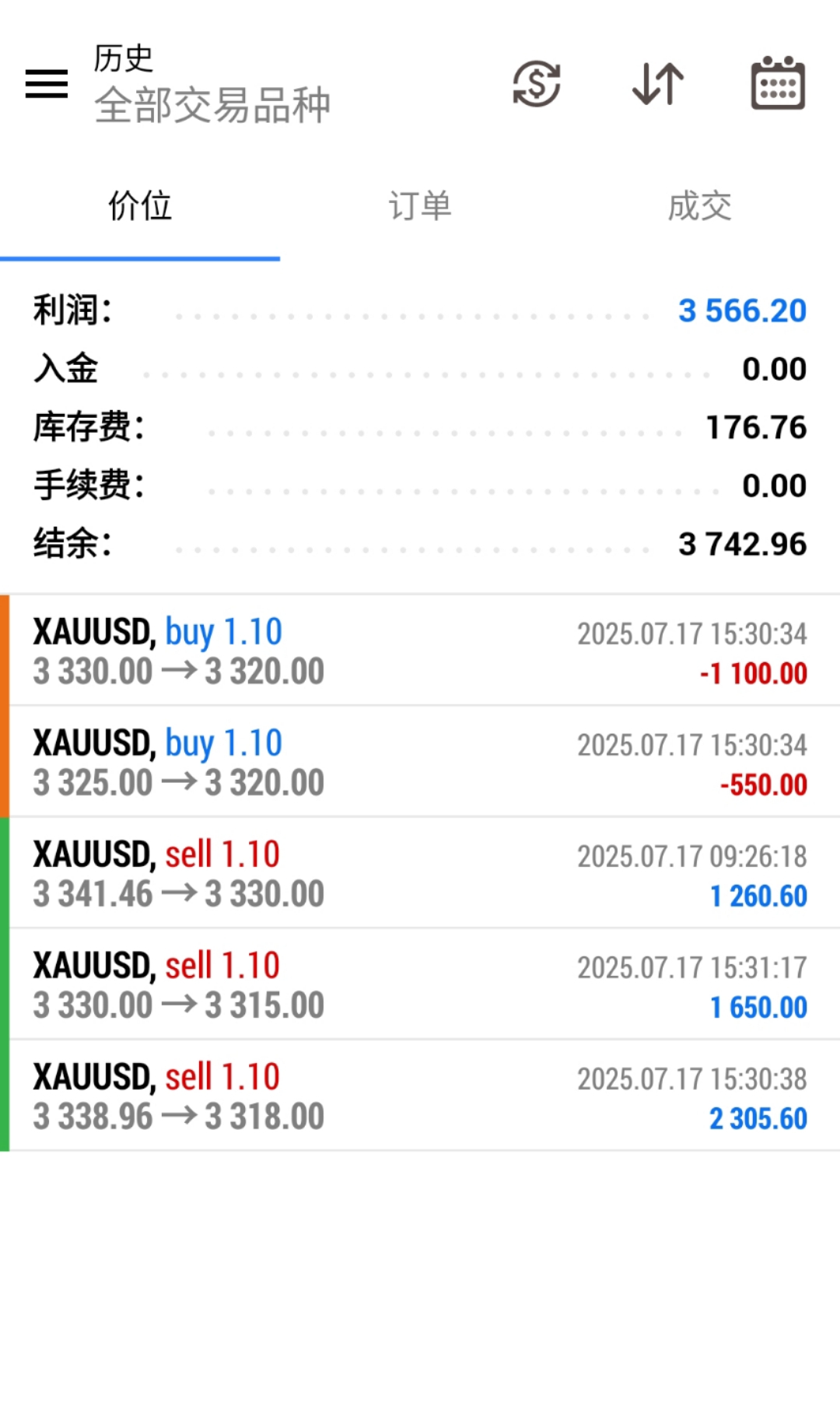Screen dimensions: 840x1407
Task: Open the sell trade with 1 260.60 profit
Action: [x=420, y=873]
